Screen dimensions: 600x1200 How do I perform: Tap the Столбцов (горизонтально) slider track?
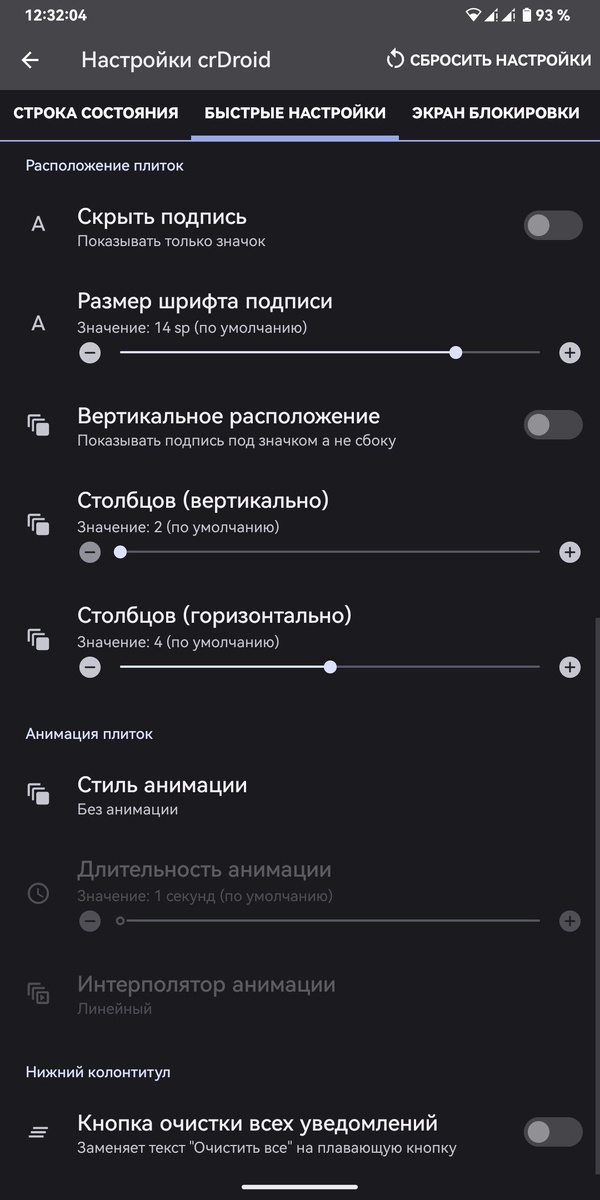330,667
